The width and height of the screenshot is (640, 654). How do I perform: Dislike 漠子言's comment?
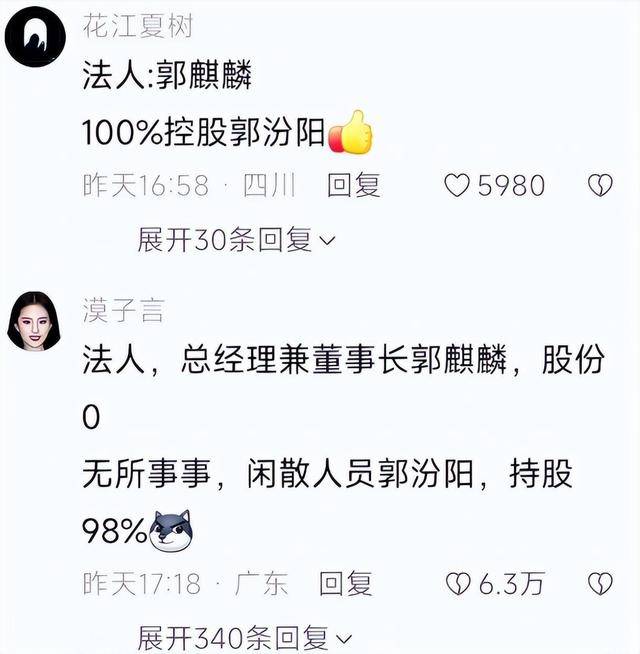click(x=598, y=583)
